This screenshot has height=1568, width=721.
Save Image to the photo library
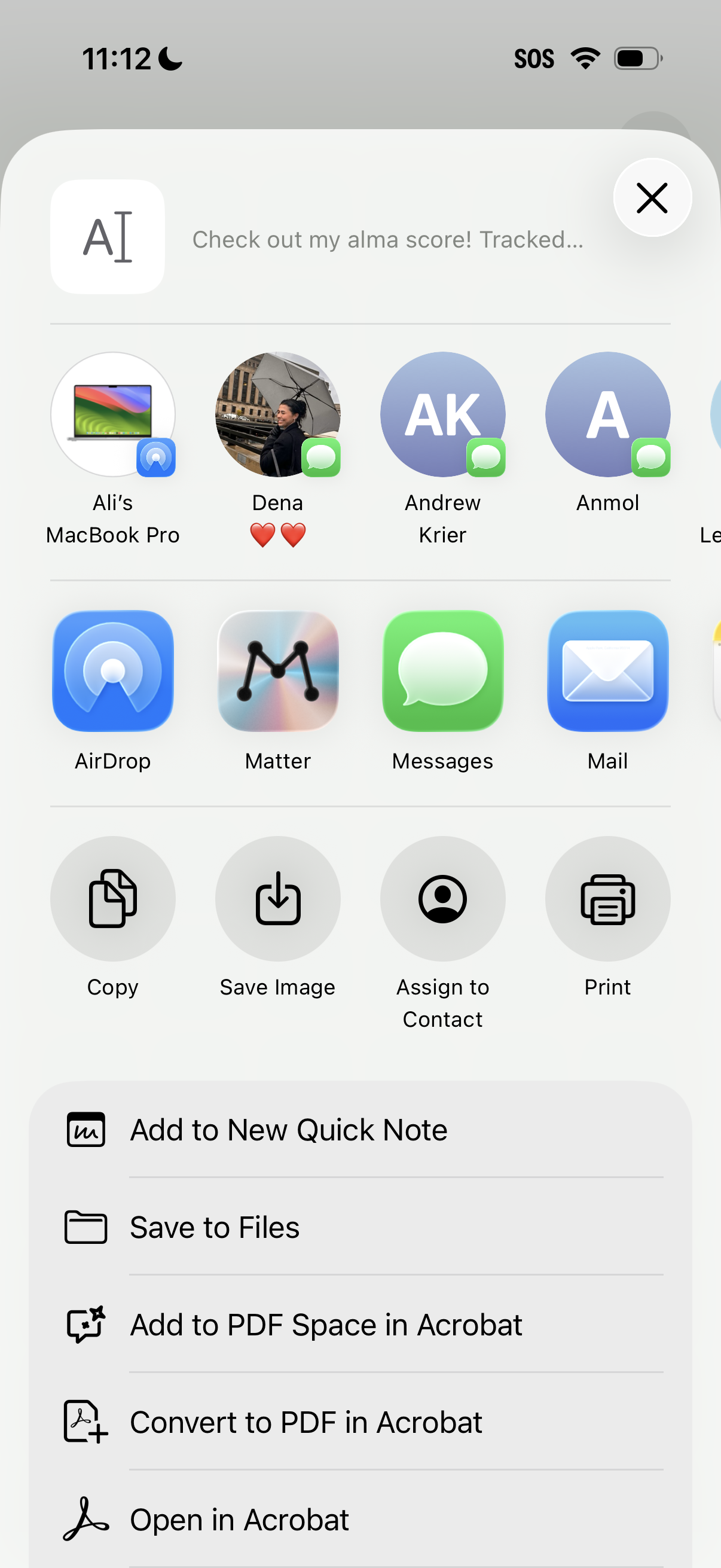277,899
